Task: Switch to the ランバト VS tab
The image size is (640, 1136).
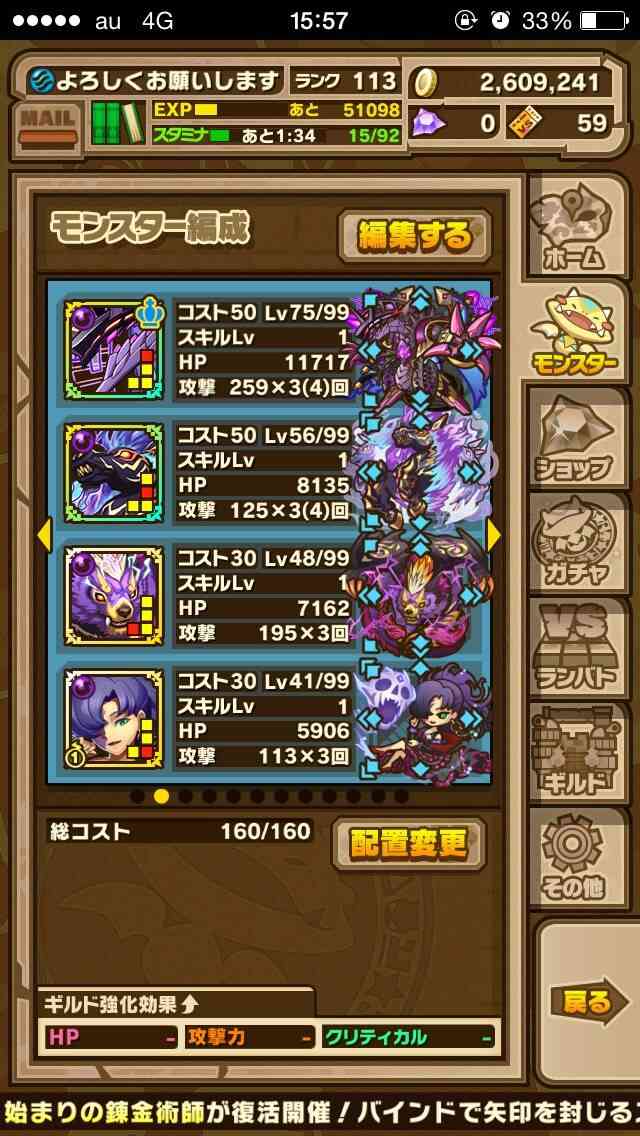Action: (577, 648)
